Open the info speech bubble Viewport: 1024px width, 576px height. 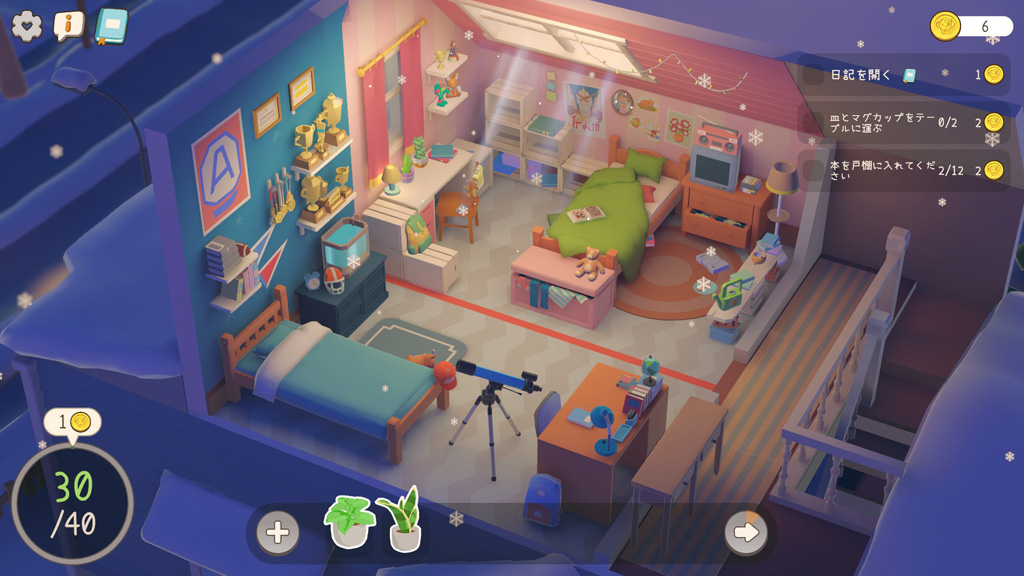[68, 25]
